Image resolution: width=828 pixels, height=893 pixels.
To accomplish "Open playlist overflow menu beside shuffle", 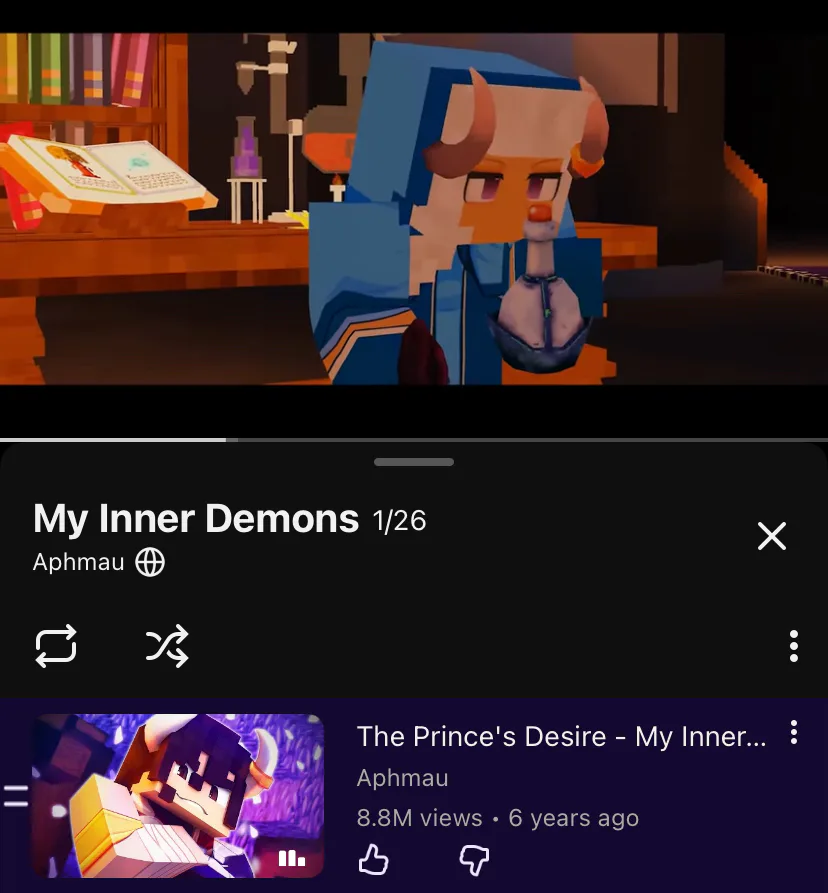I will click(x=793, y=646).
